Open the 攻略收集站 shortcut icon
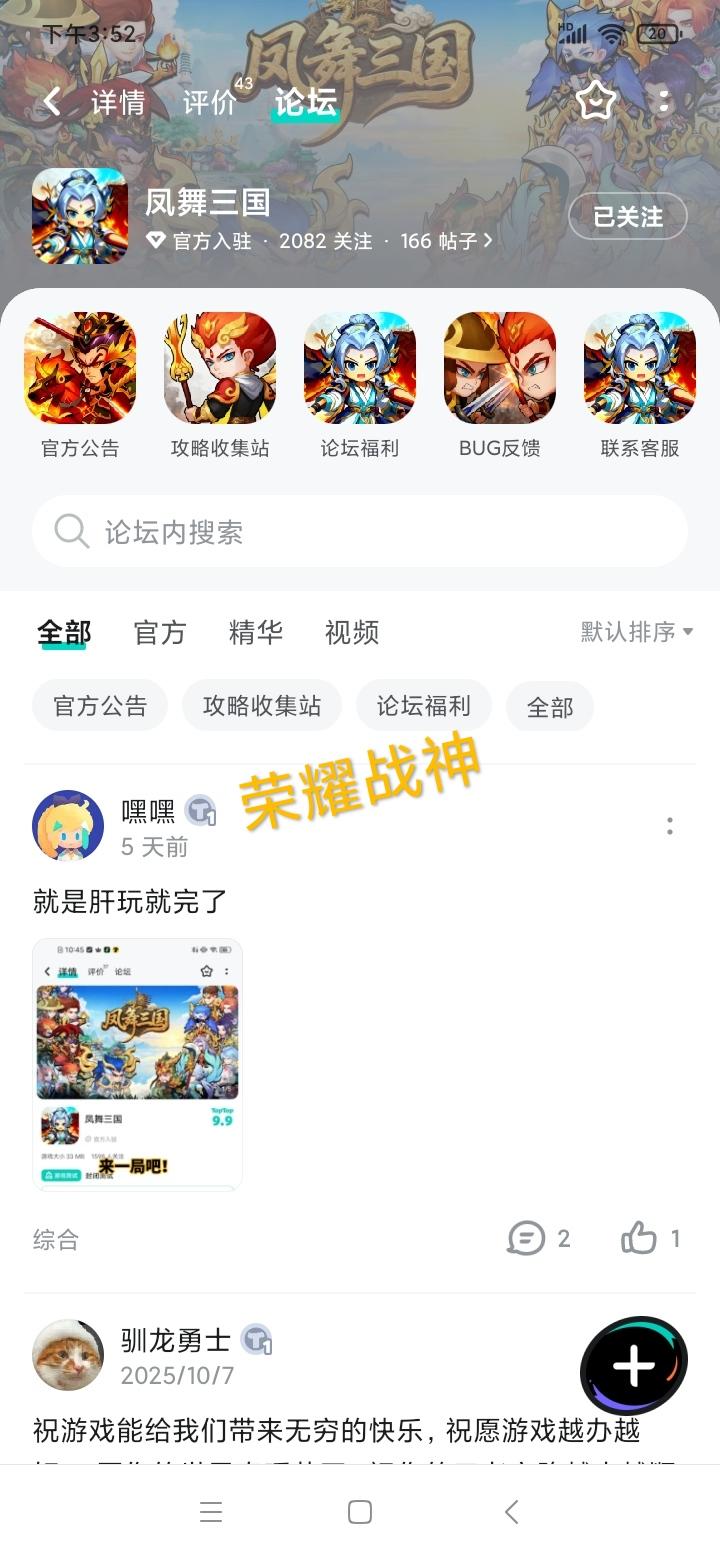720x1560 pixels. pyautogui.click(x=220, y=367)
